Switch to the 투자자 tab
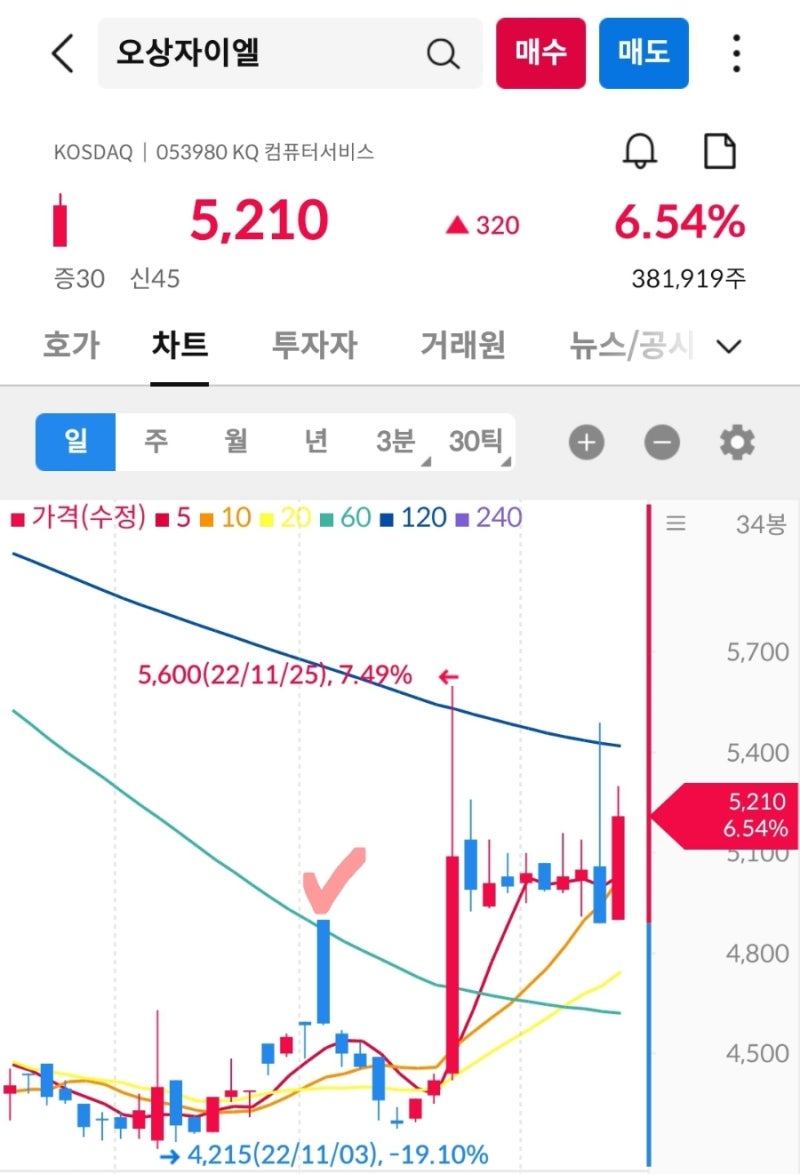 point(313,344)
